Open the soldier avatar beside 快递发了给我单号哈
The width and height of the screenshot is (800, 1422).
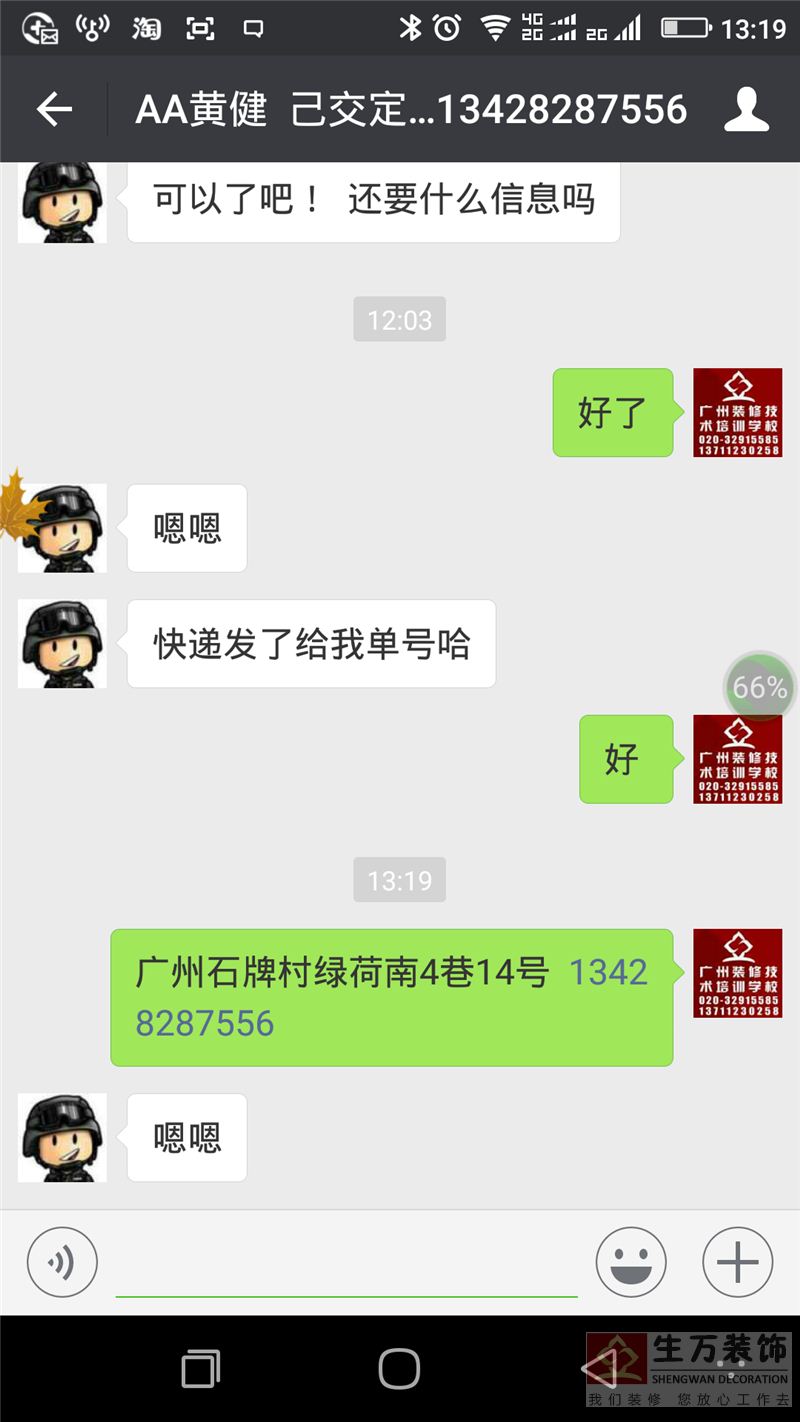pos(62,643)
